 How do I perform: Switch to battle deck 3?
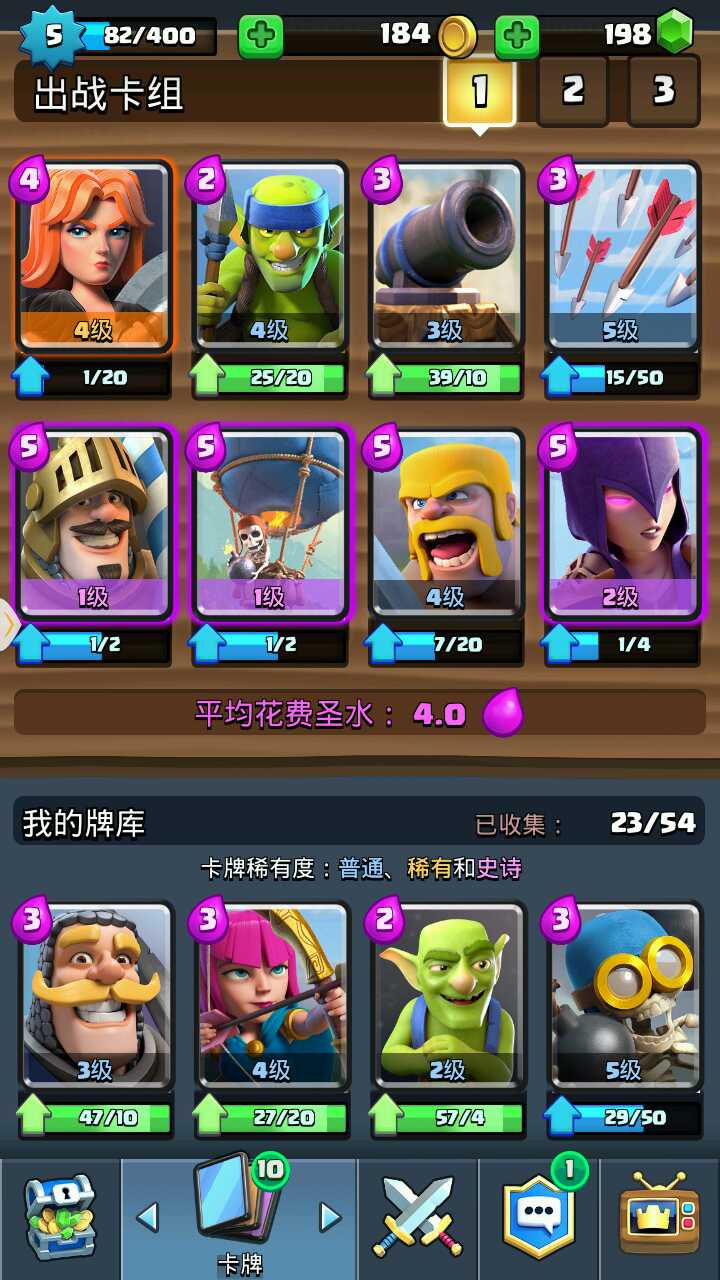(663, 91)
